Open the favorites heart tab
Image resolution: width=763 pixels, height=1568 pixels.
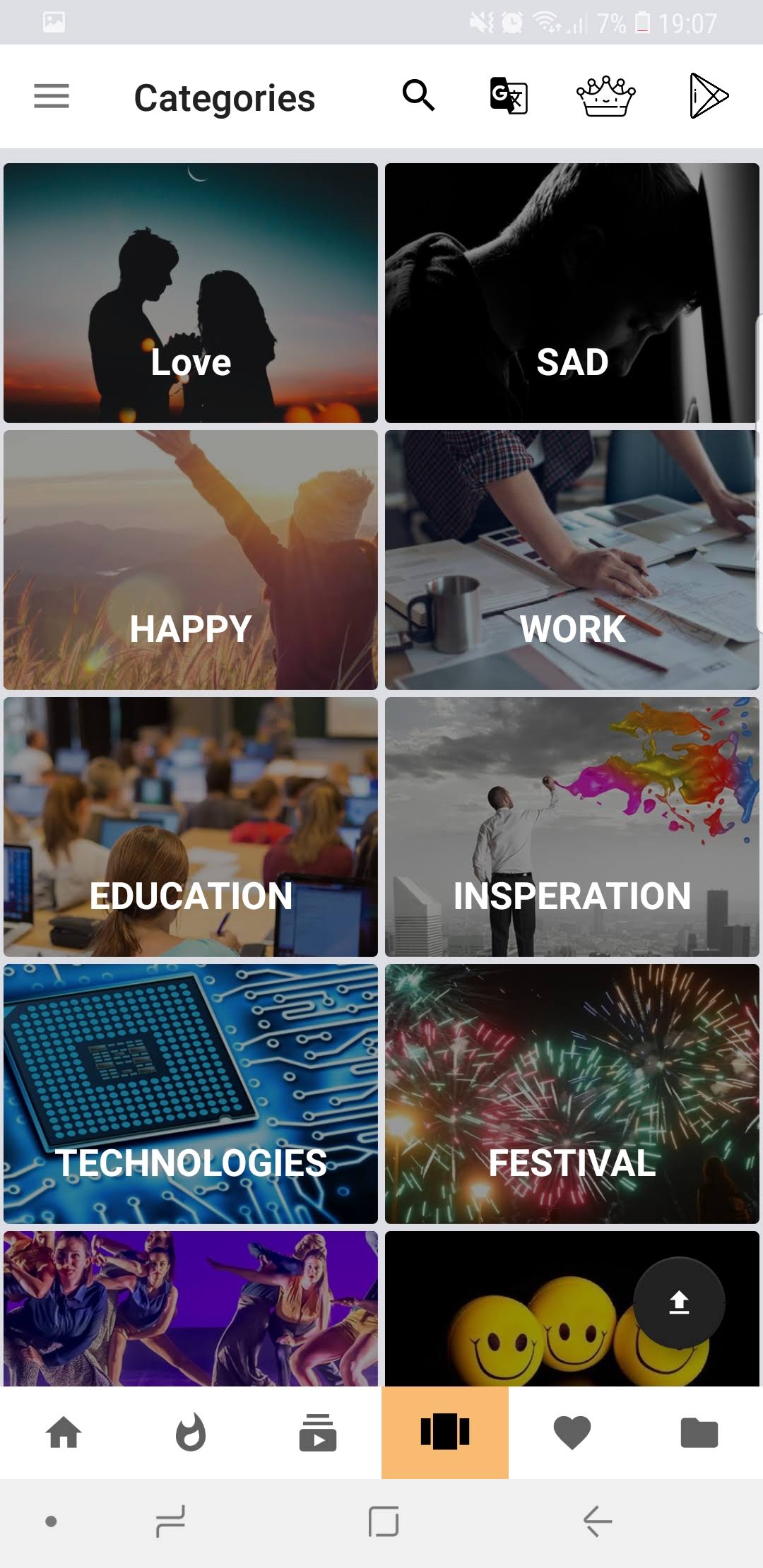pos(572,1433)
